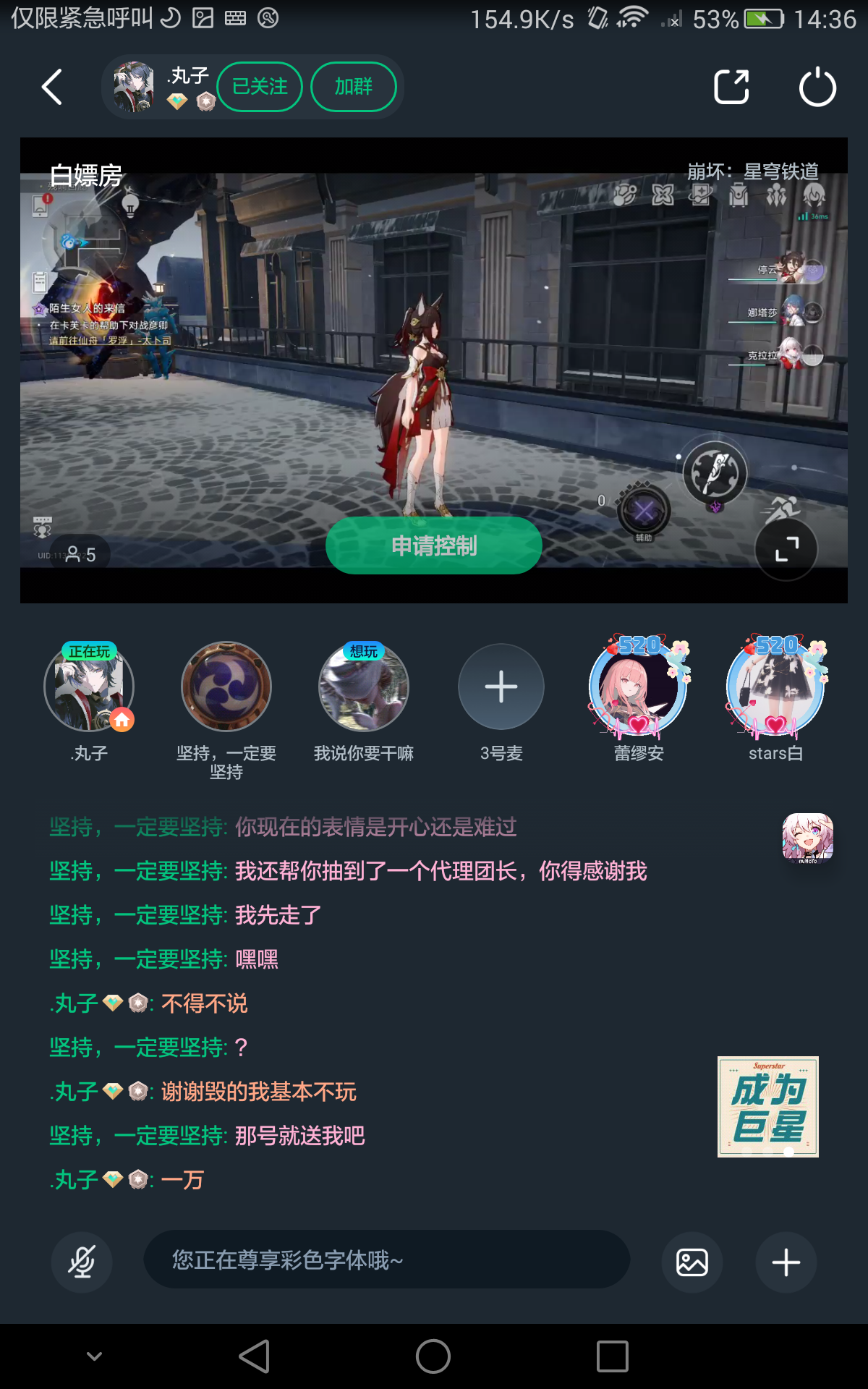
Task: Open host 丸子's avatar in the top bar
Action: click(134, 87)
